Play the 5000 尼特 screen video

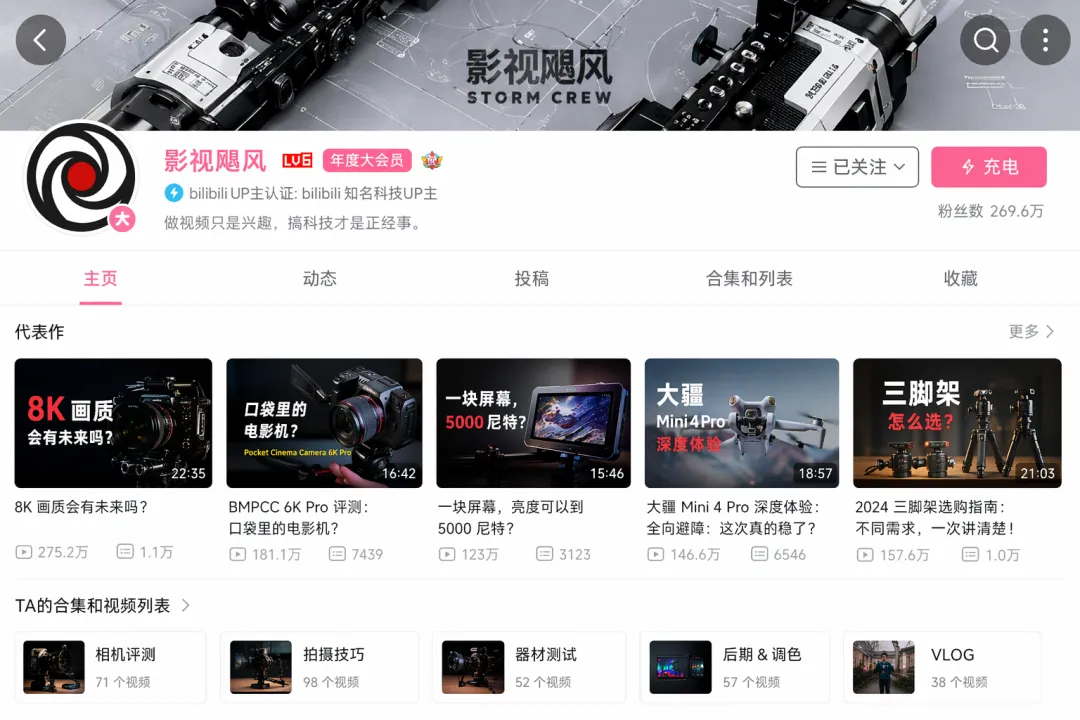533,423
